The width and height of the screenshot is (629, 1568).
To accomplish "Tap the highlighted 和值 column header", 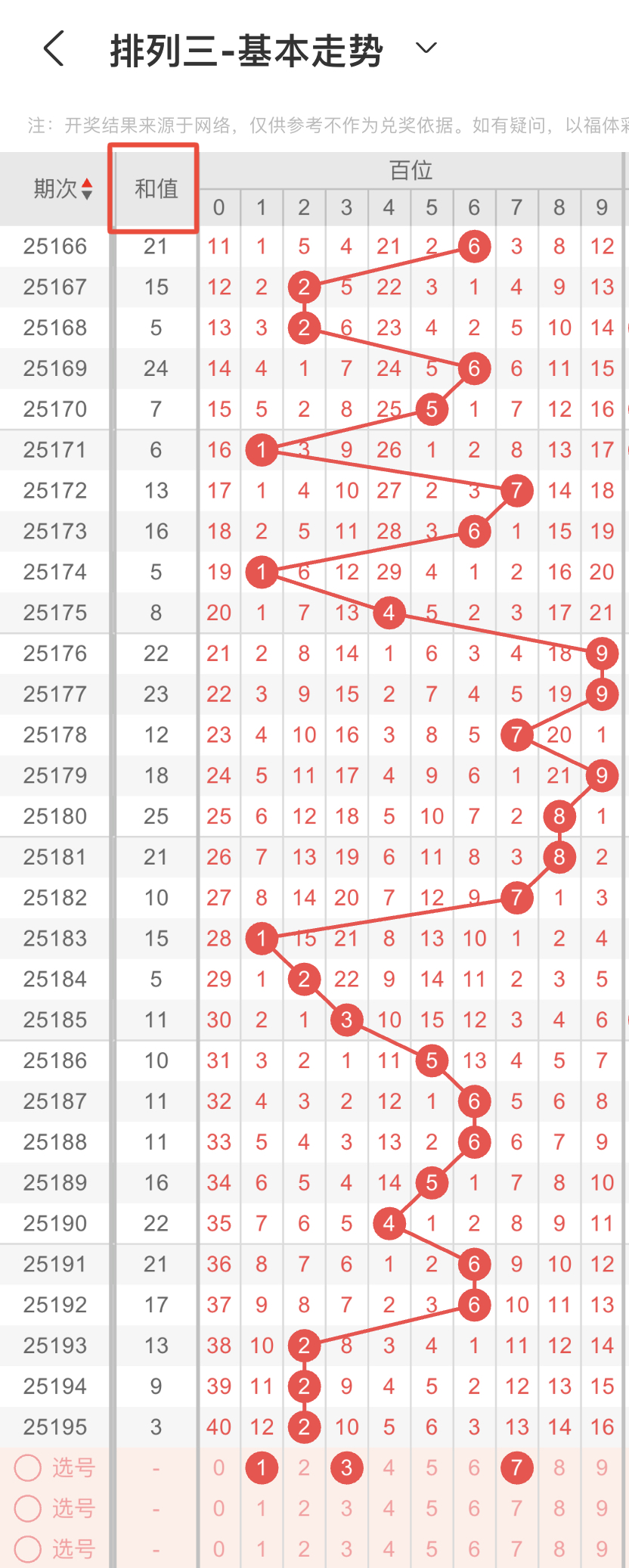I will tap(155, 188).
